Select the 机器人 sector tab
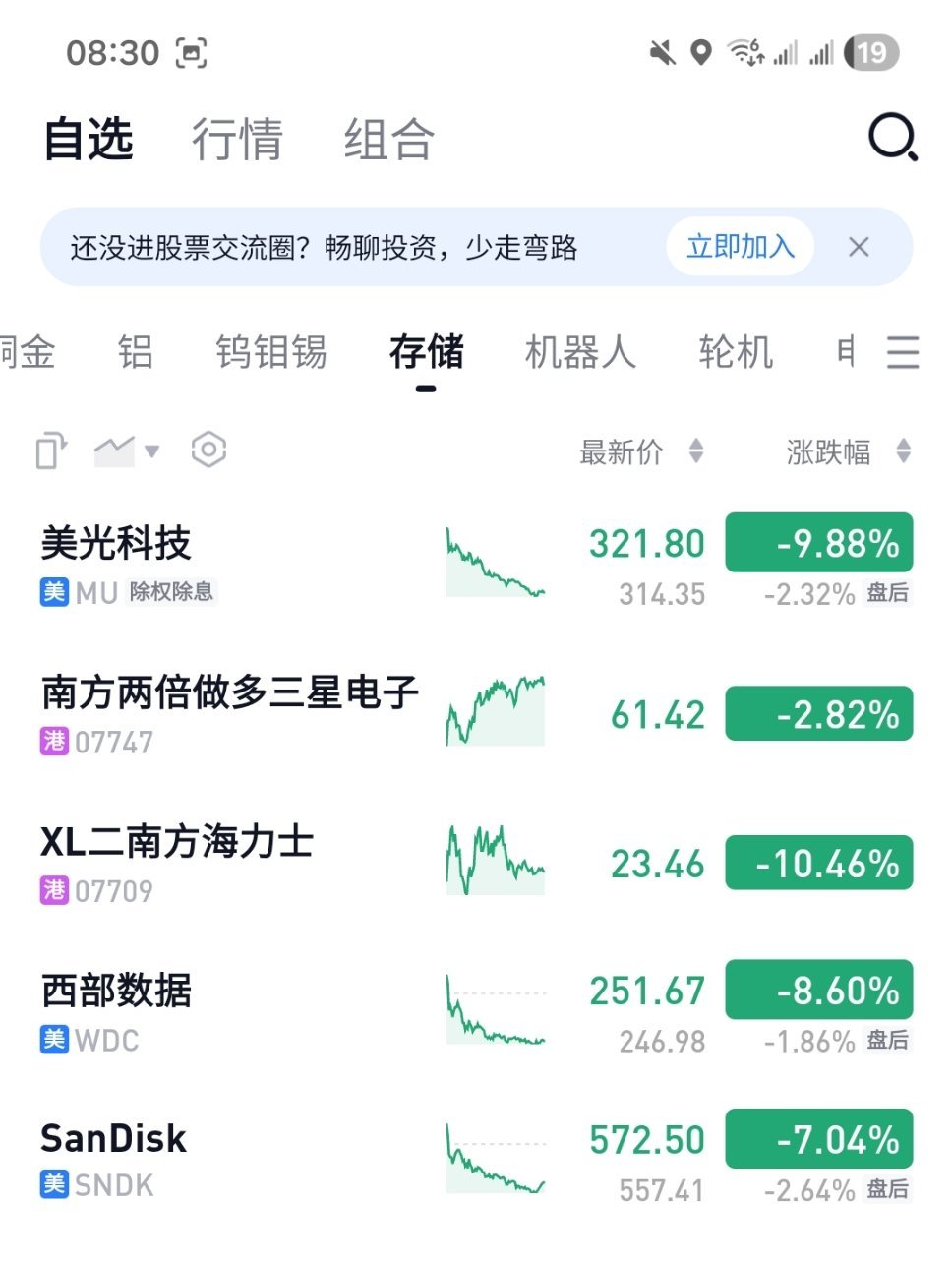This screenshot has width=952, height=1263. coord(580,353)
